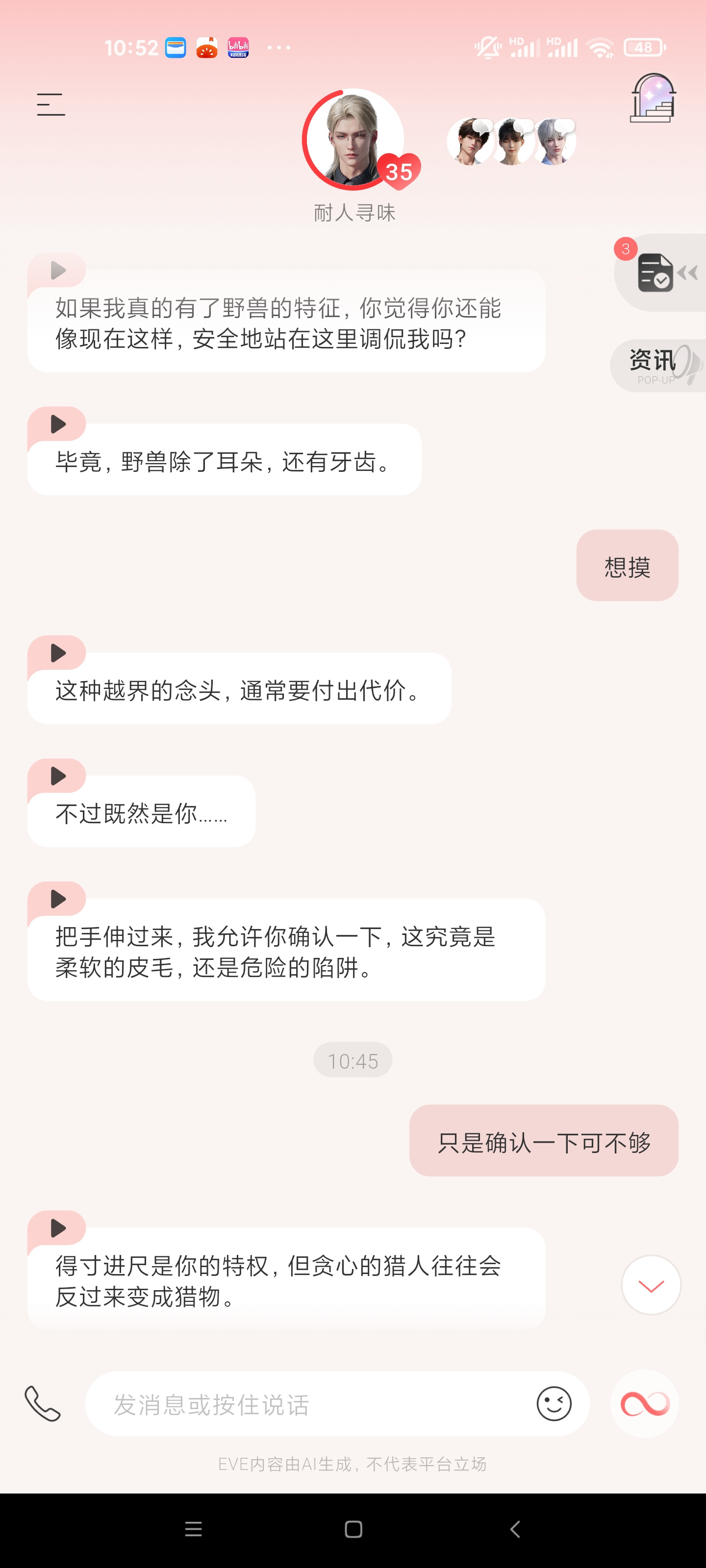Viewport: 706px width, 1568px height.
Task: Open the archway stairs icon
Action: pos(653,98)
